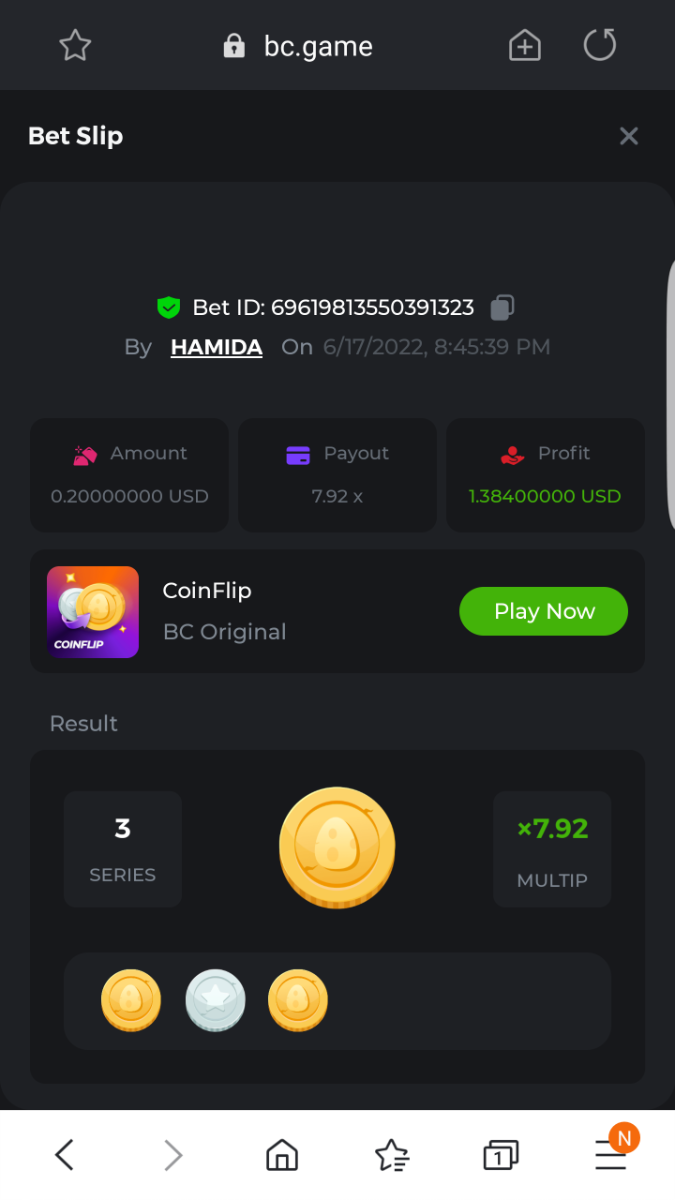Tap the Play Now button
The height and width of the screenshot is (1200, 675).
pyautogui.click(x=543, y=611)
